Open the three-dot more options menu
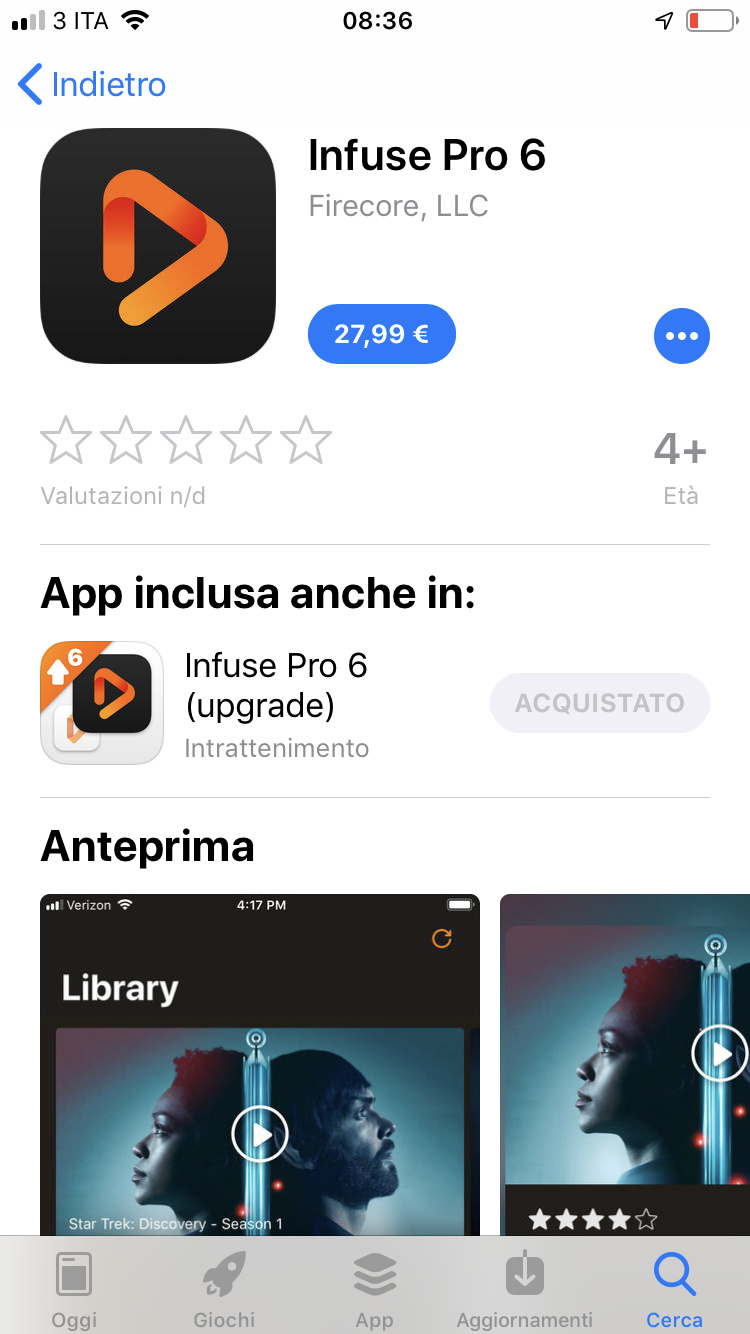750x1334 pixels. [681, 336]
